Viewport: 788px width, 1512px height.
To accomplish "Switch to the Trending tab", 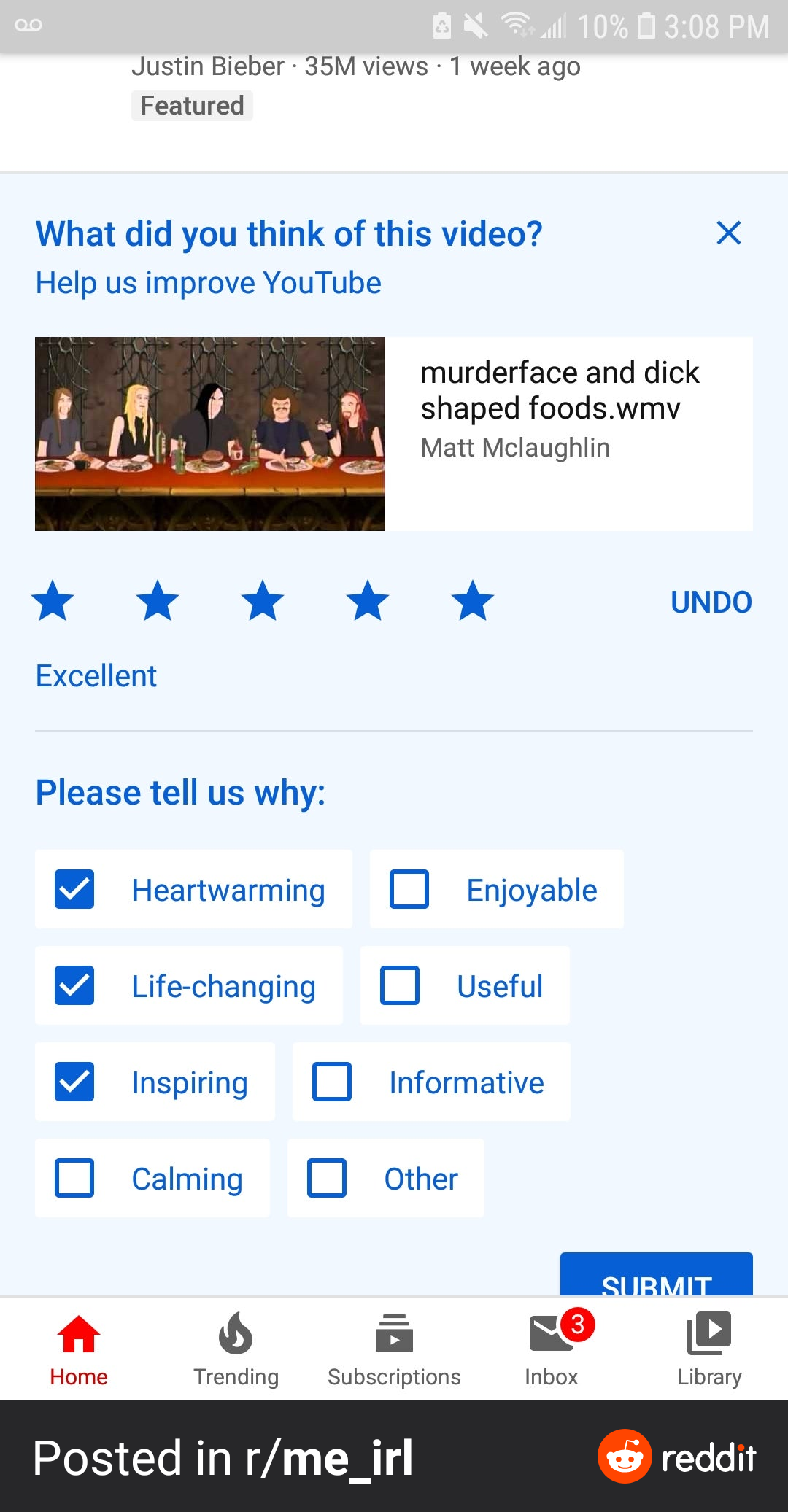I will [x=236, y=1349].
